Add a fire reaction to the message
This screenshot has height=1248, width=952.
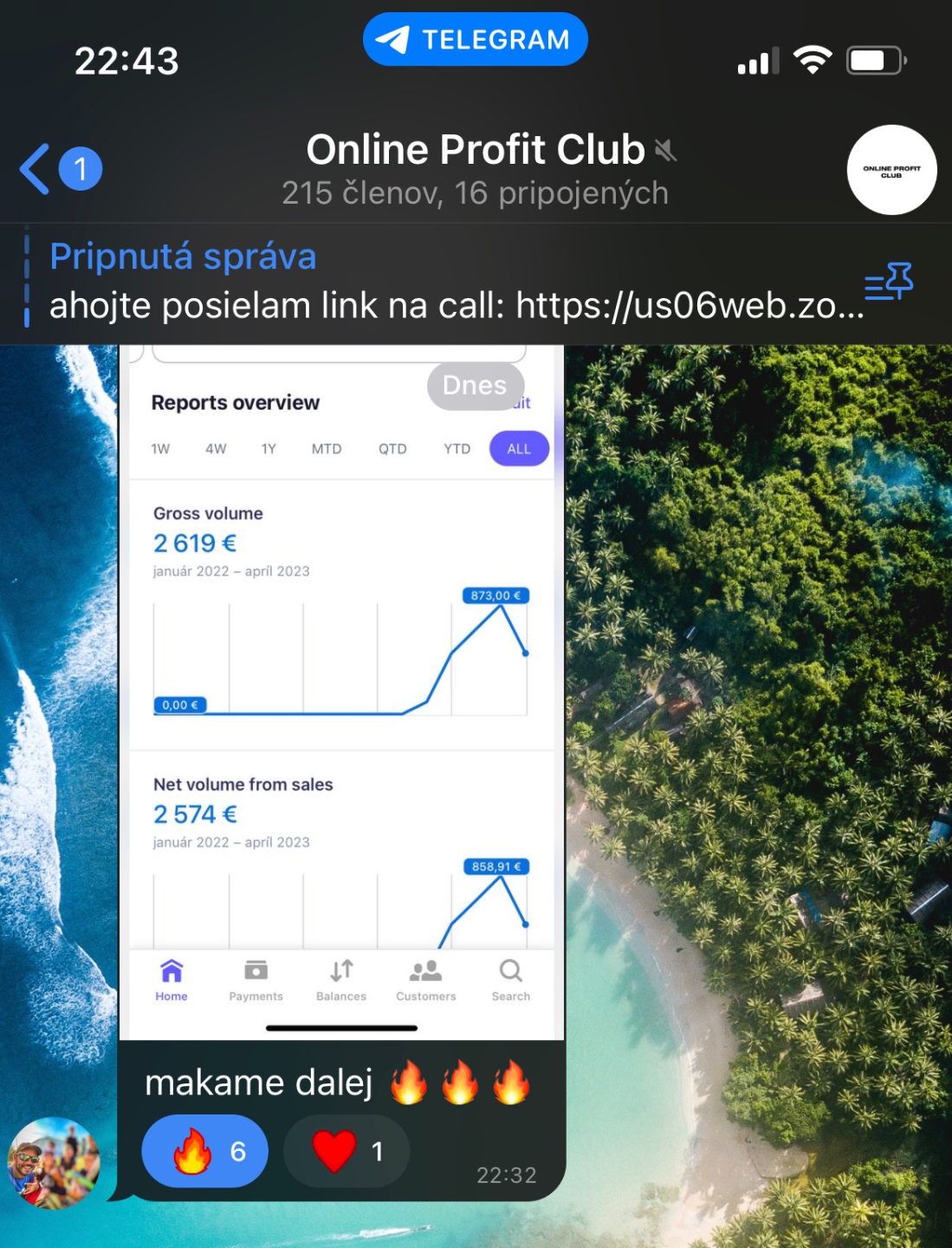[x=204, y=1151]
